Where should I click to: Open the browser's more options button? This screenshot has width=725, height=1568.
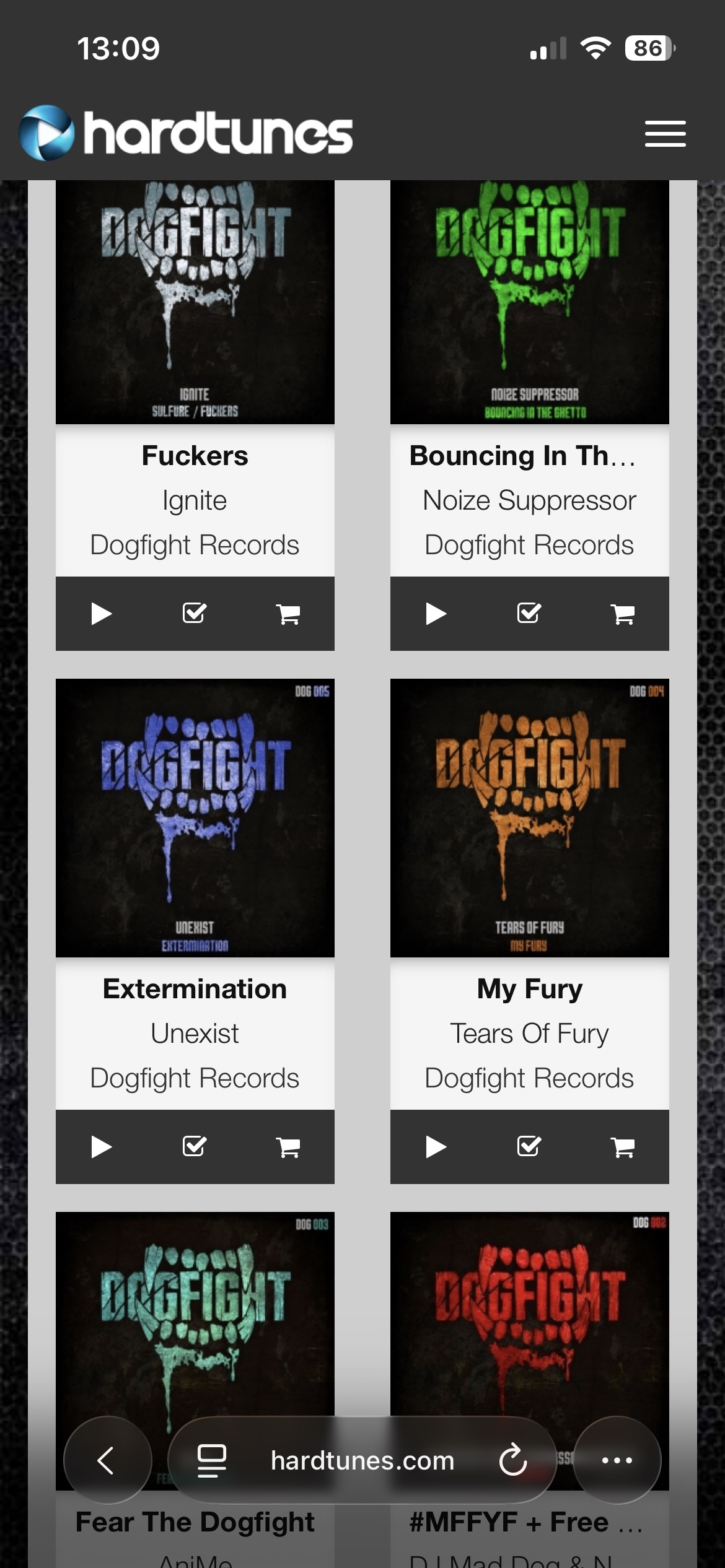(x=617, y=1460)
